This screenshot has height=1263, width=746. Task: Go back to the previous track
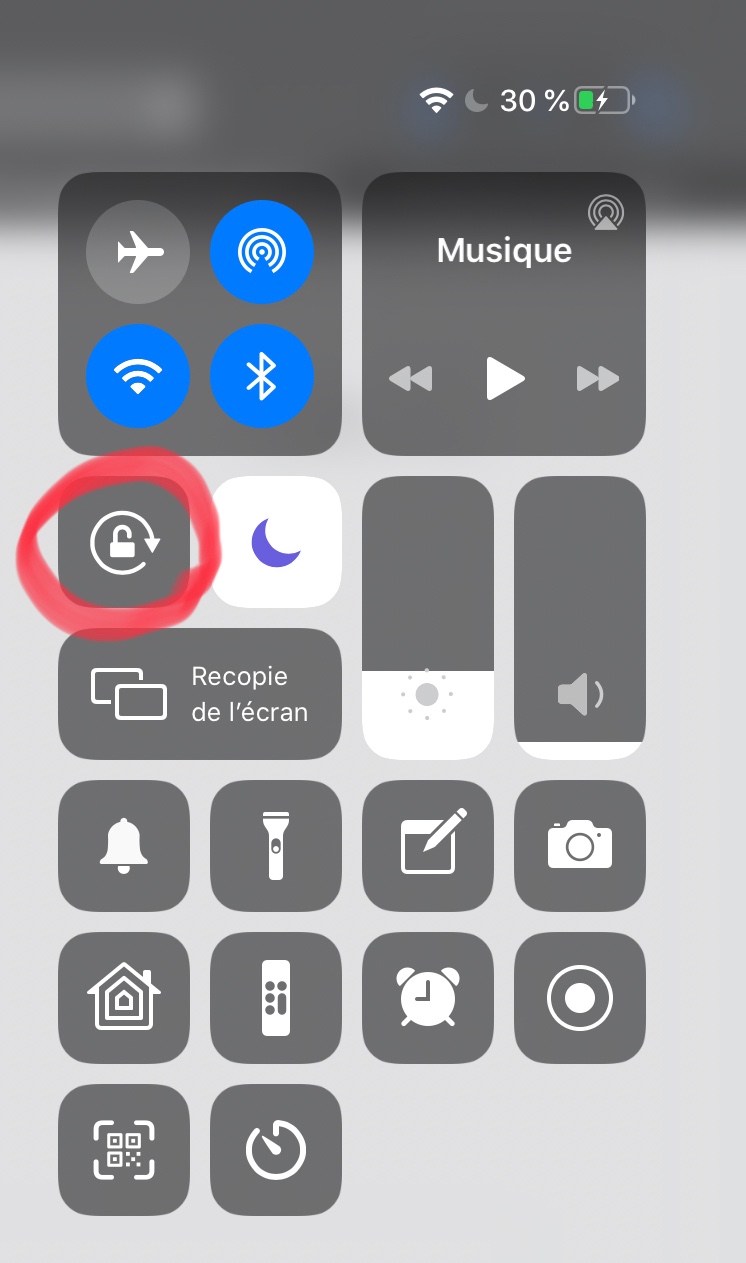[x=410, y=378]
